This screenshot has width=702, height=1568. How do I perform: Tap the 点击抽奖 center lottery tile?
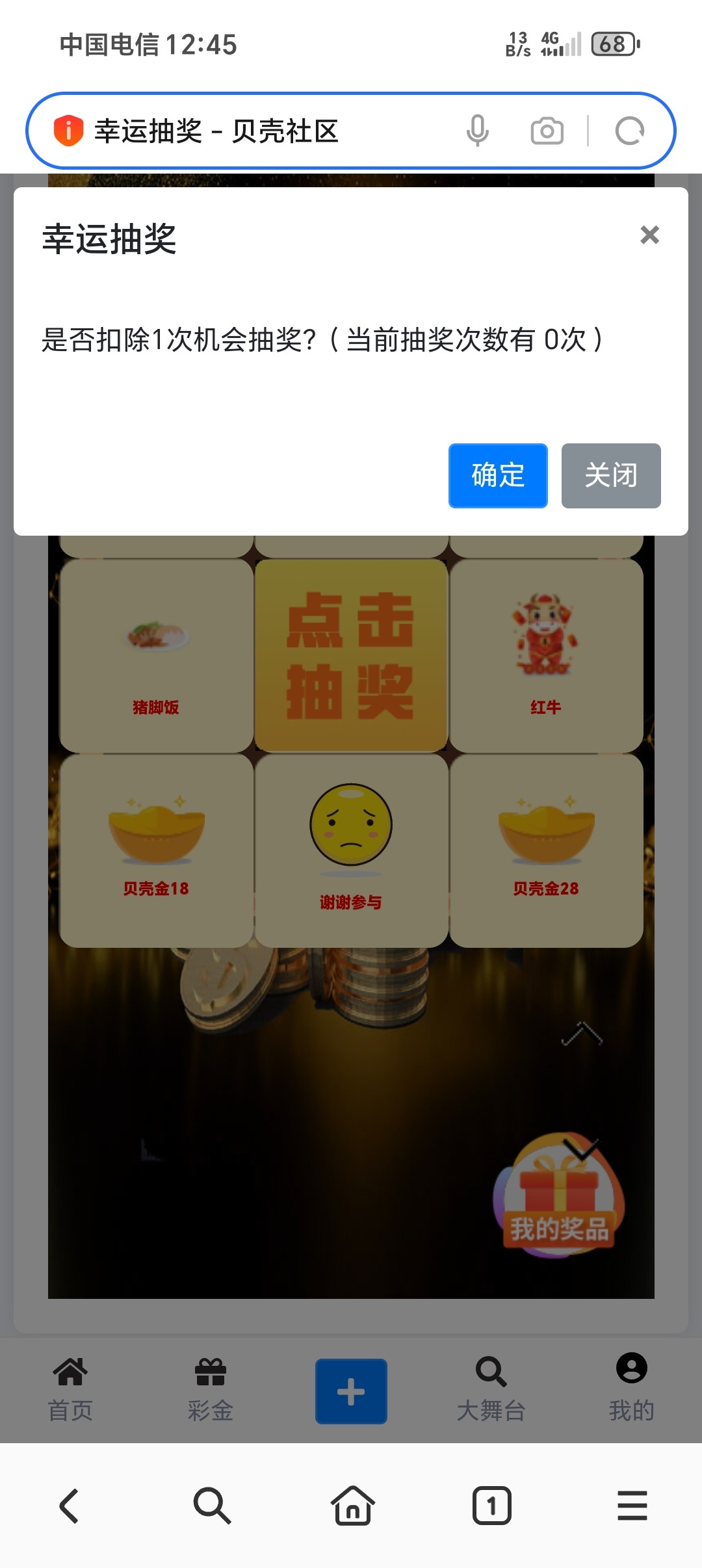coord(351,657)
